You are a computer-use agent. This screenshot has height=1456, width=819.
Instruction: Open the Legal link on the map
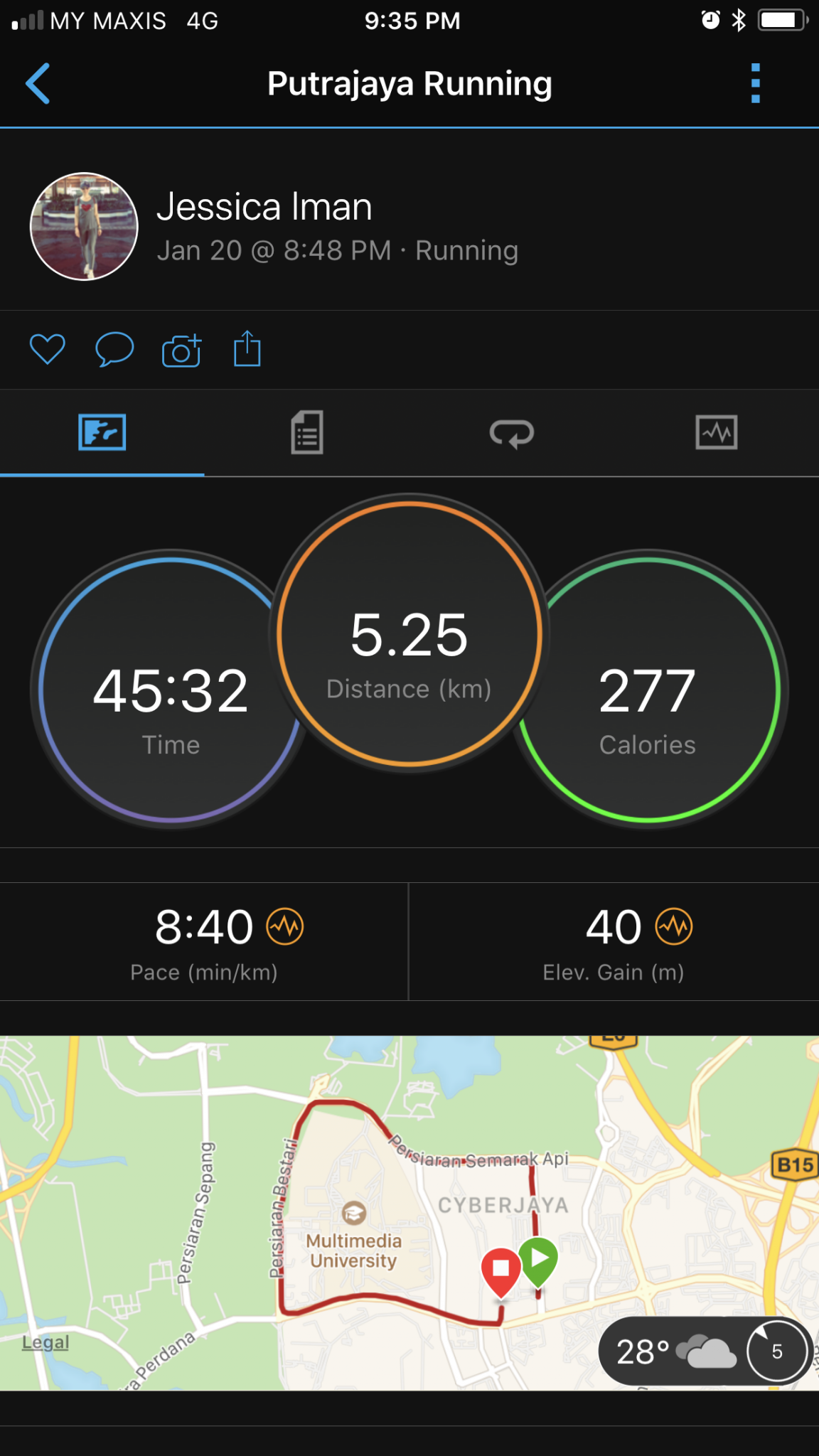coord(45,1342)
